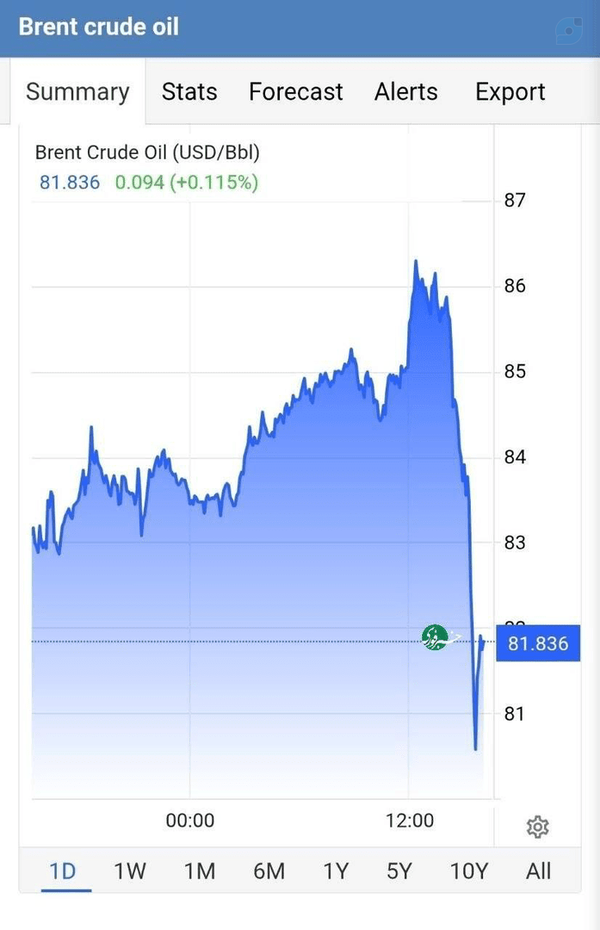Change range to 6M

pos(269,871)
